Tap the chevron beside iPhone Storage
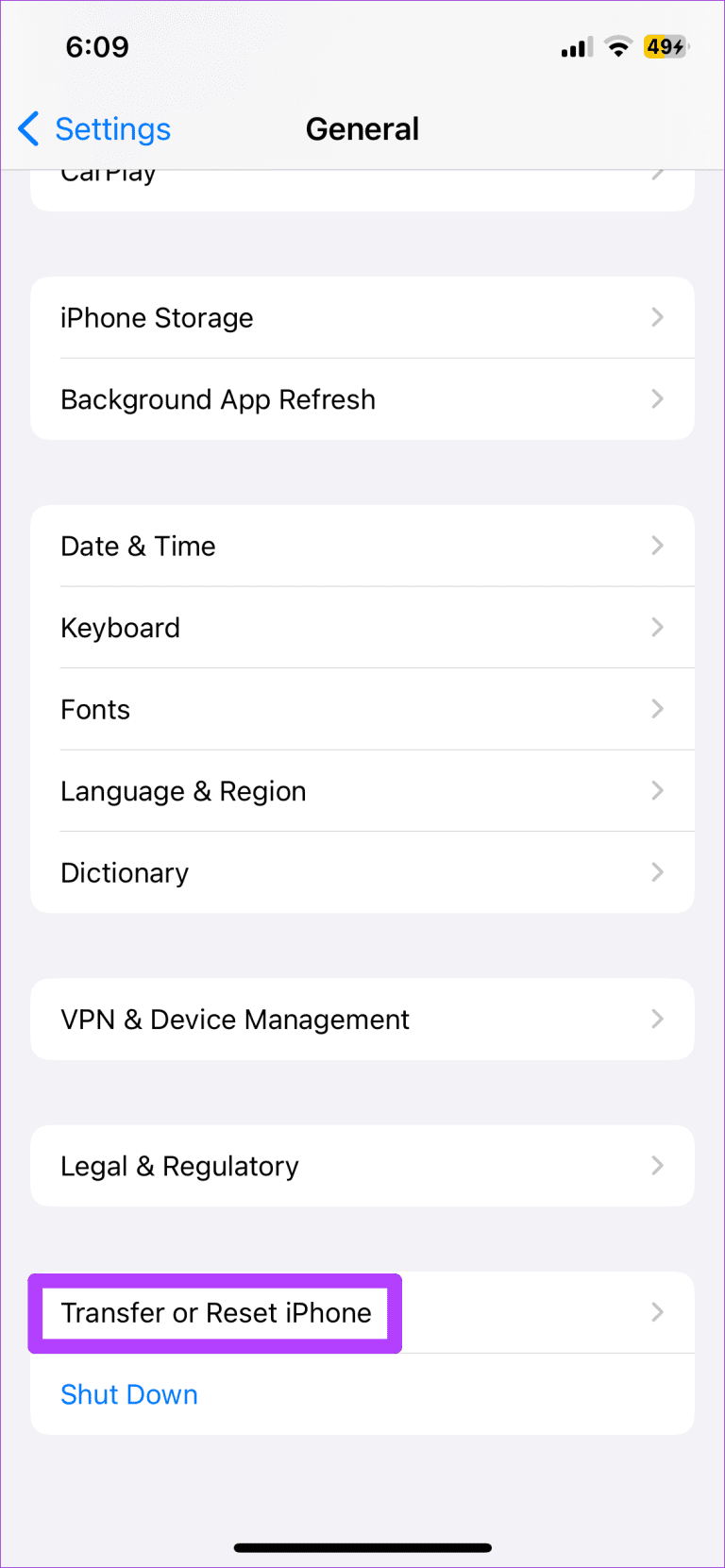The image size is (725, 1568). (657, 317)
